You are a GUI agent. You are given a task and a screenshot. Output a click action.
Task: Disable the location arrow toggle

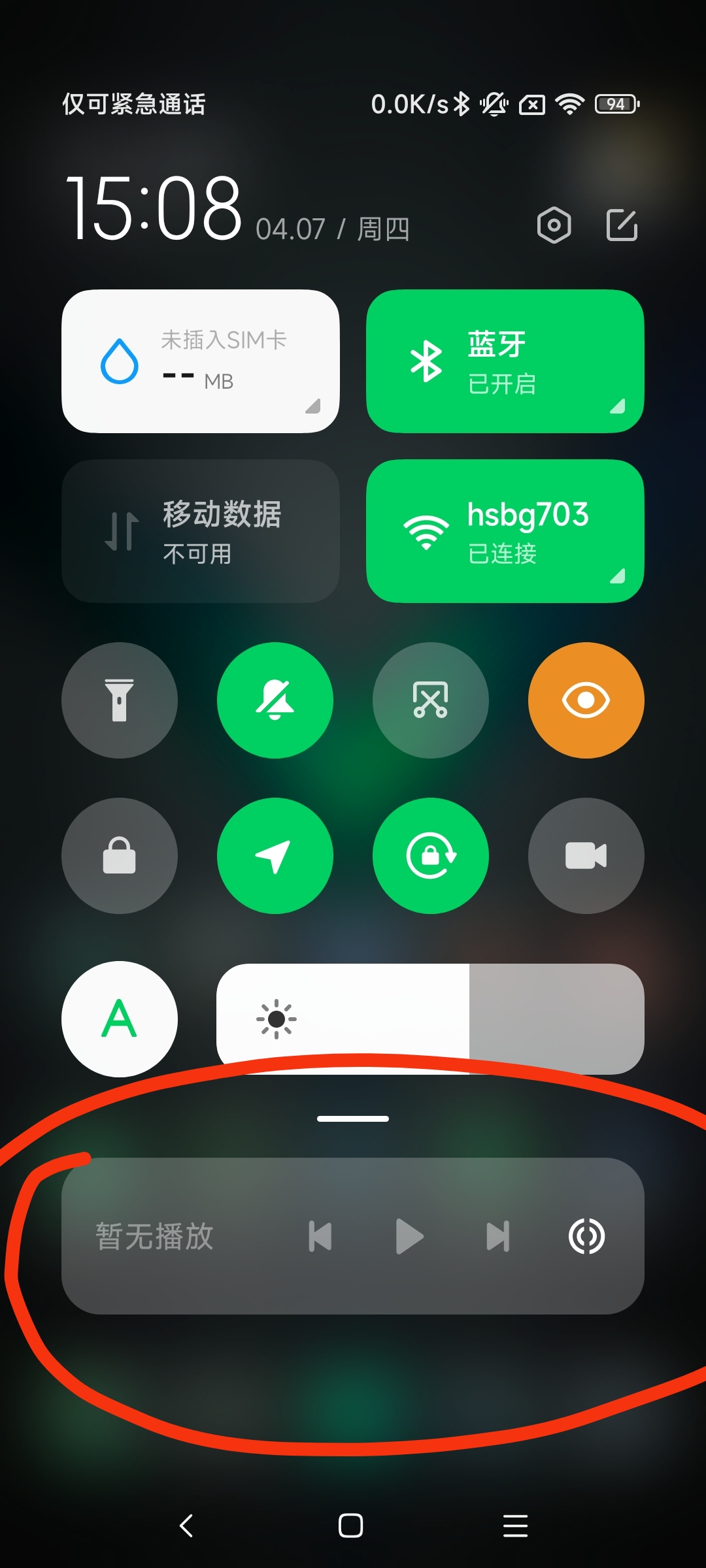tap(275, 856)
